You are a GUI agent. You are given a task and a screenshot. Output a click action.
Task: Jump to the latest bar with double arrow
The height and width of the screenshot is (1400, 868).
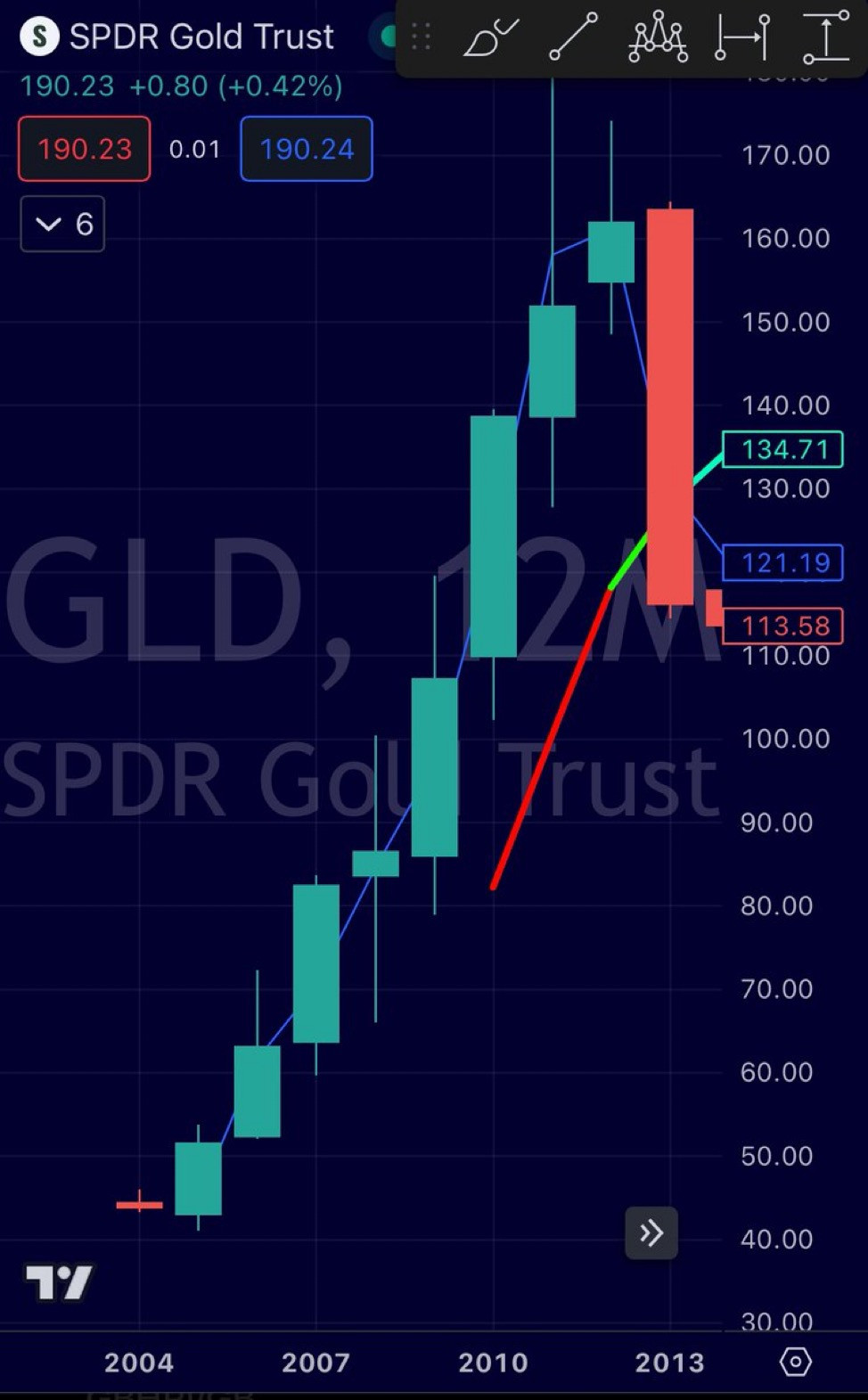click(x=651, y=1233)
